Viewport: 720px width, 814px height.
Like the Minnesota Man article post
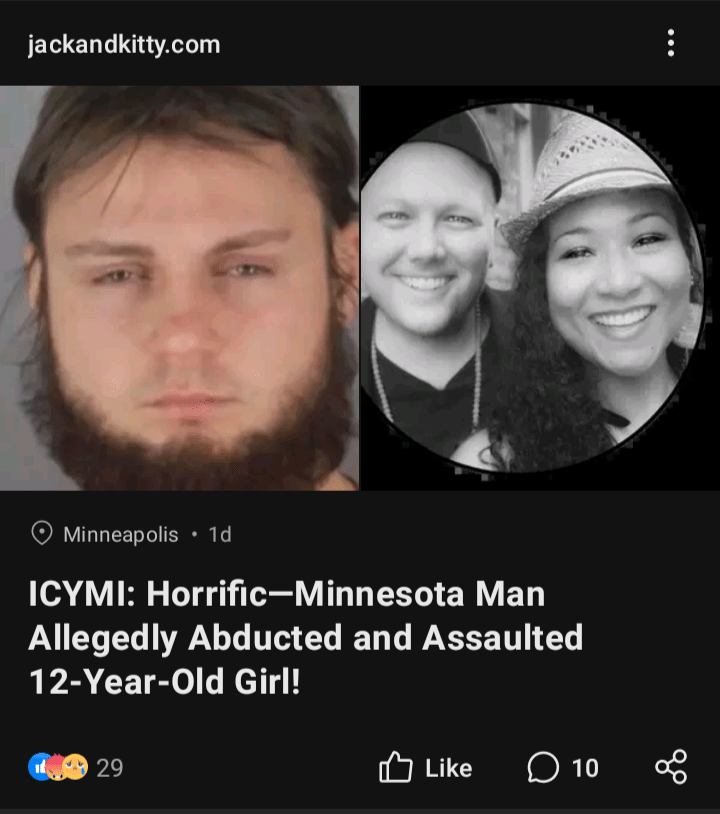tap(426, 768)
